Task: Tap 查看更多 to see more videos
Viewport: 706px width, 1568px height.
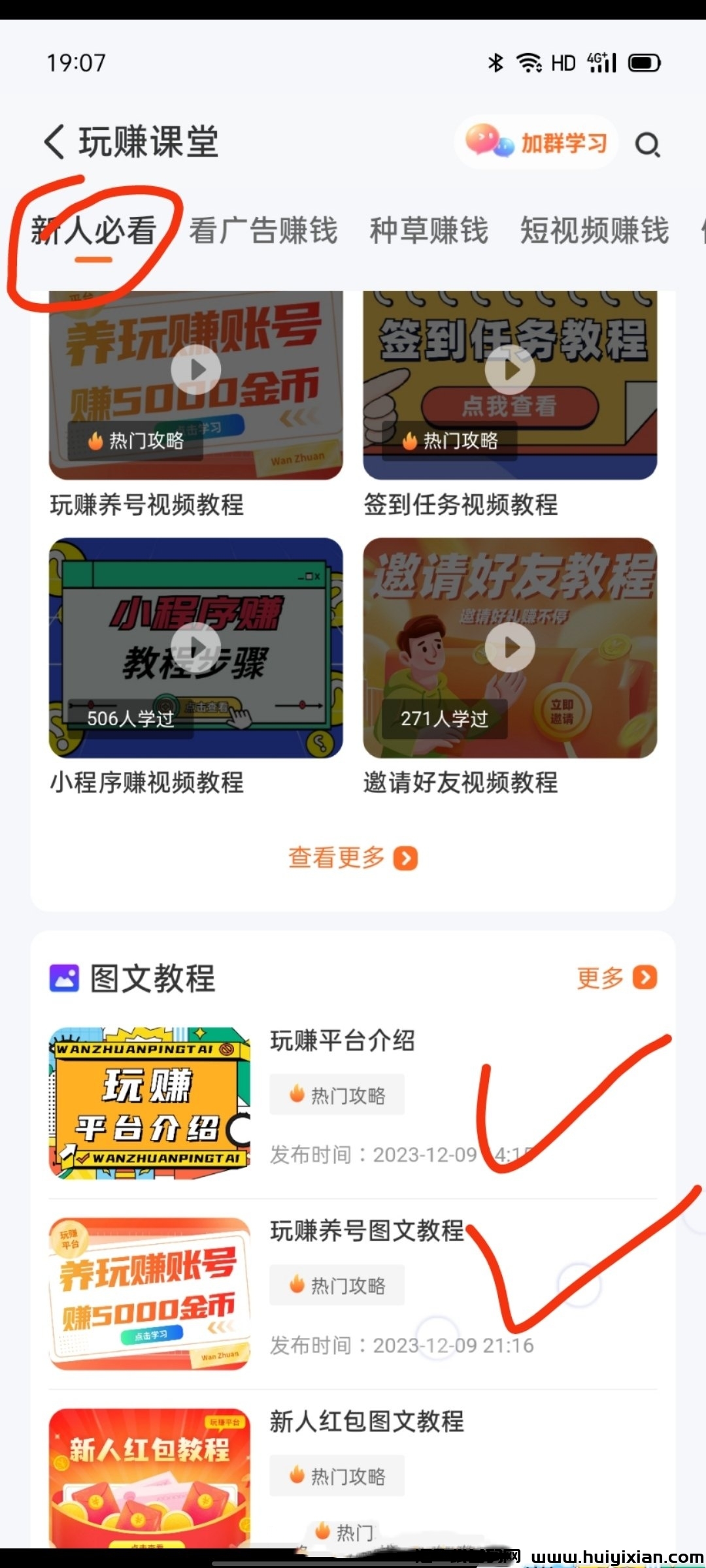Action: (352, 858)
